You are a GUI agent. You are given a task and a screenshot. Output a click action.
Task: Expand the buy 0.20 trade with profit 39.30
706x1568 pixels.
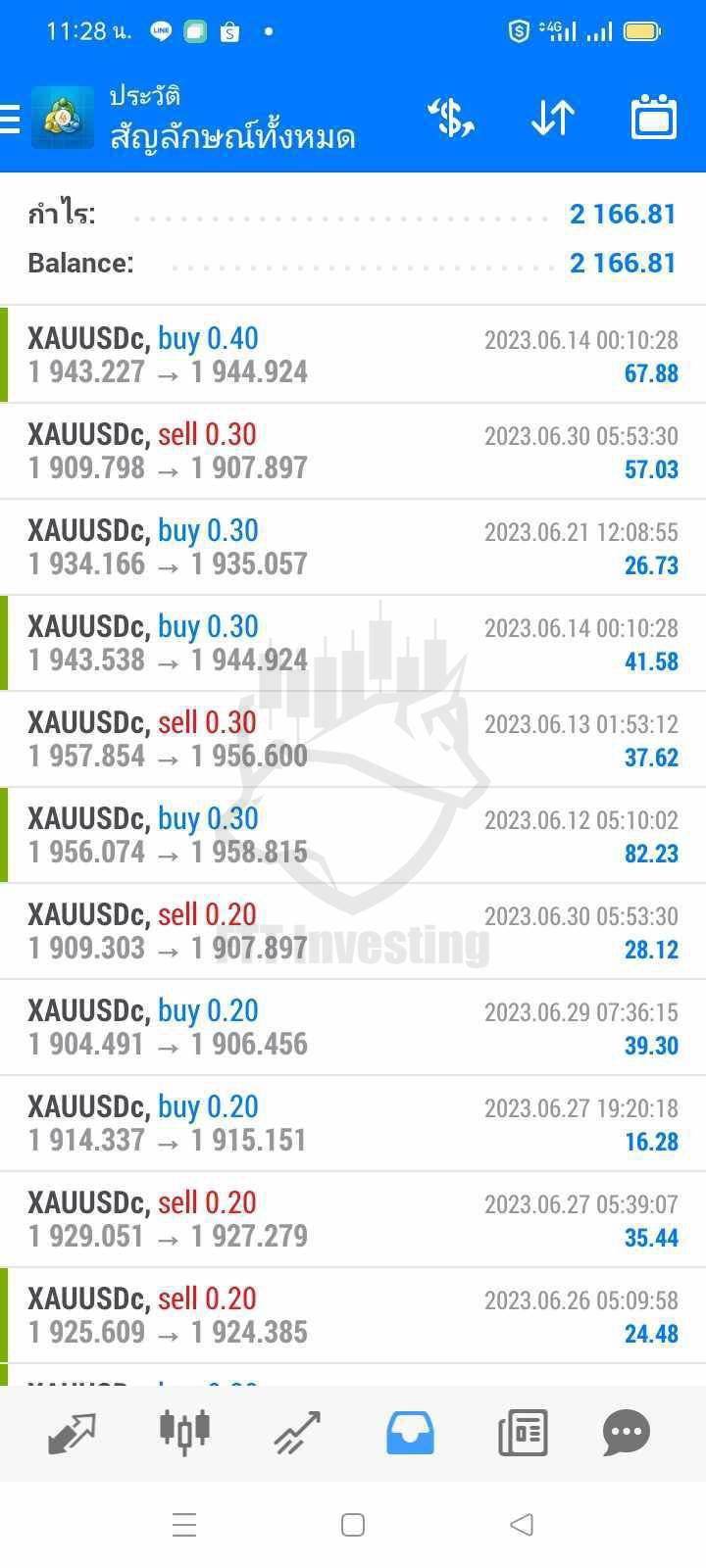(353, 1027)
